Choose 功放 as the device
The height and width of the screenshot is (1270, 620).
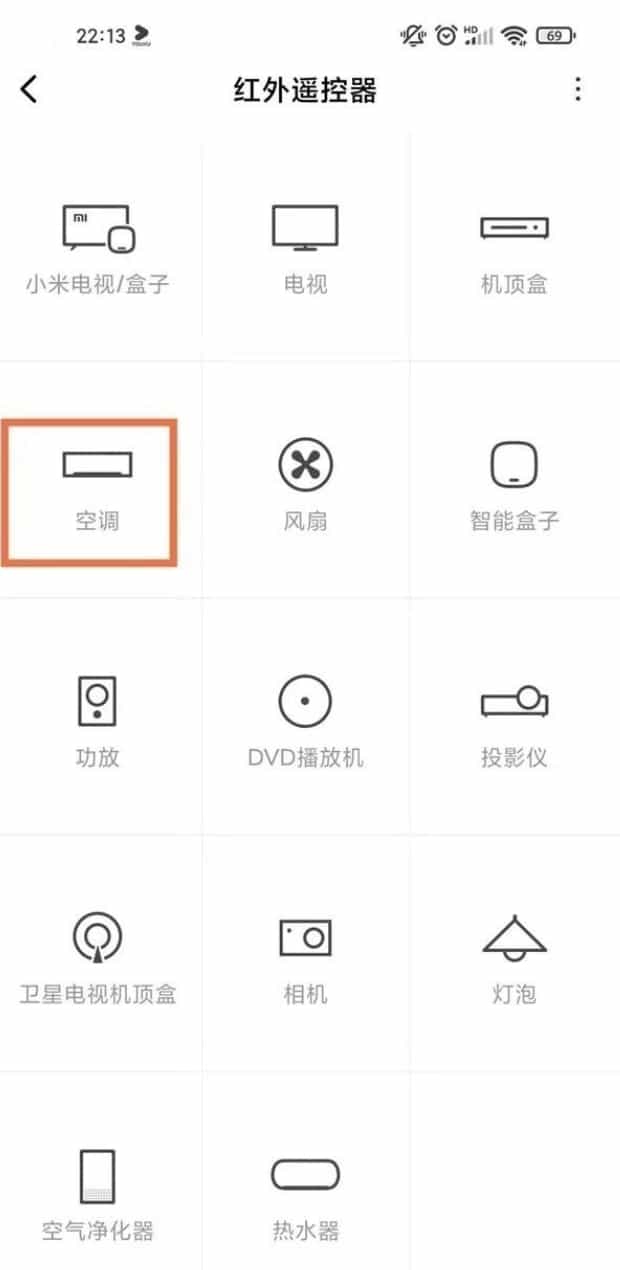(x=97, y=720)
